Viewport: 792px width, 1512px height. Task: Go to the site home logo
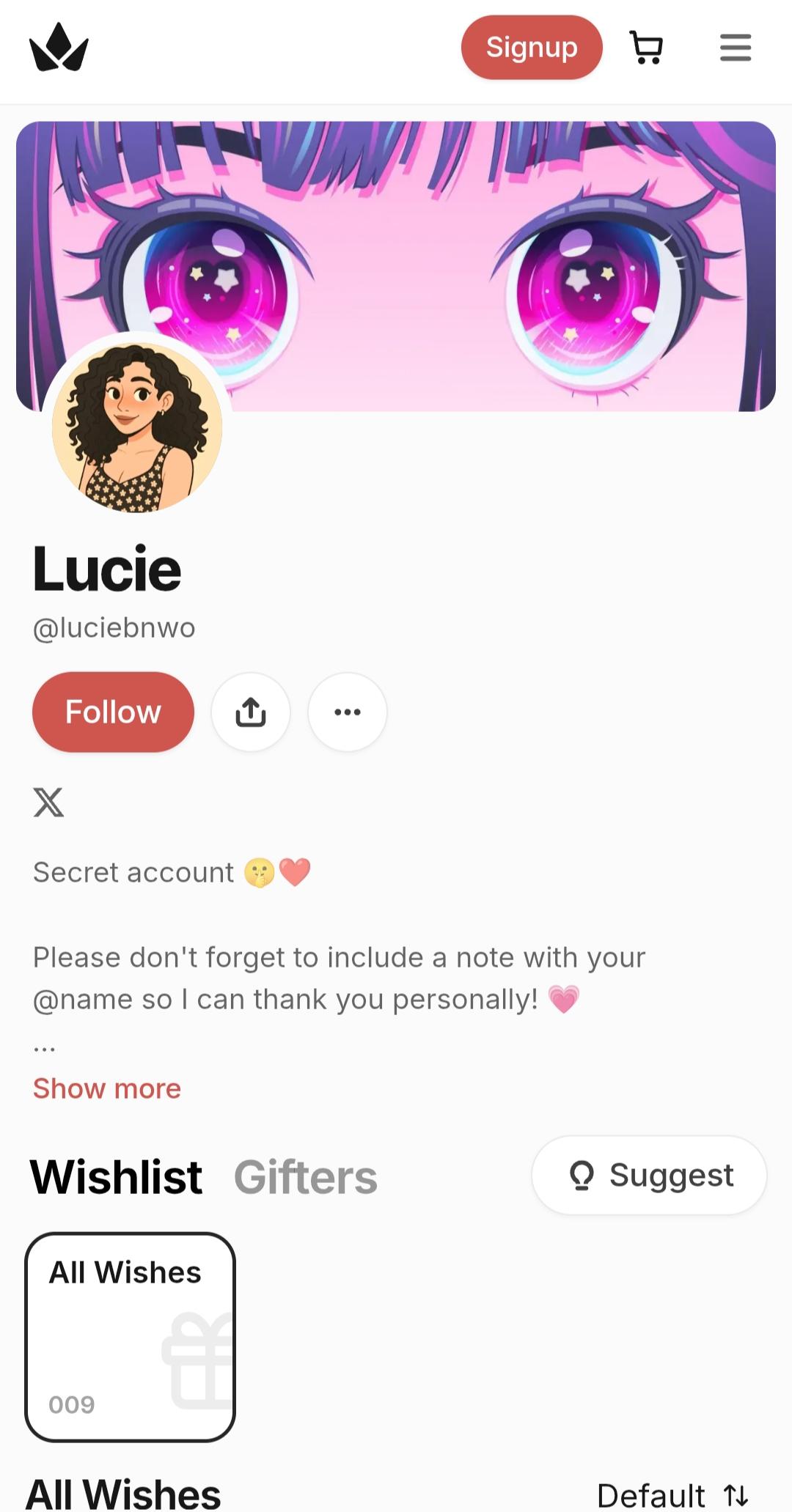click(59, 48)
